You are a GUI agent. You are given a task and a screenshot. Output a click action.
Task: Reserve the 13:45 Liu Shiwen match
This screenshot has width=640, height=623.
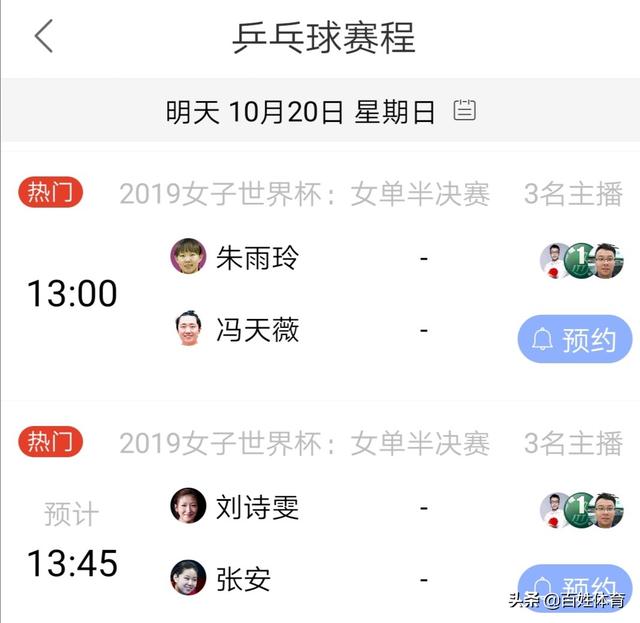[x=574, y=587]
